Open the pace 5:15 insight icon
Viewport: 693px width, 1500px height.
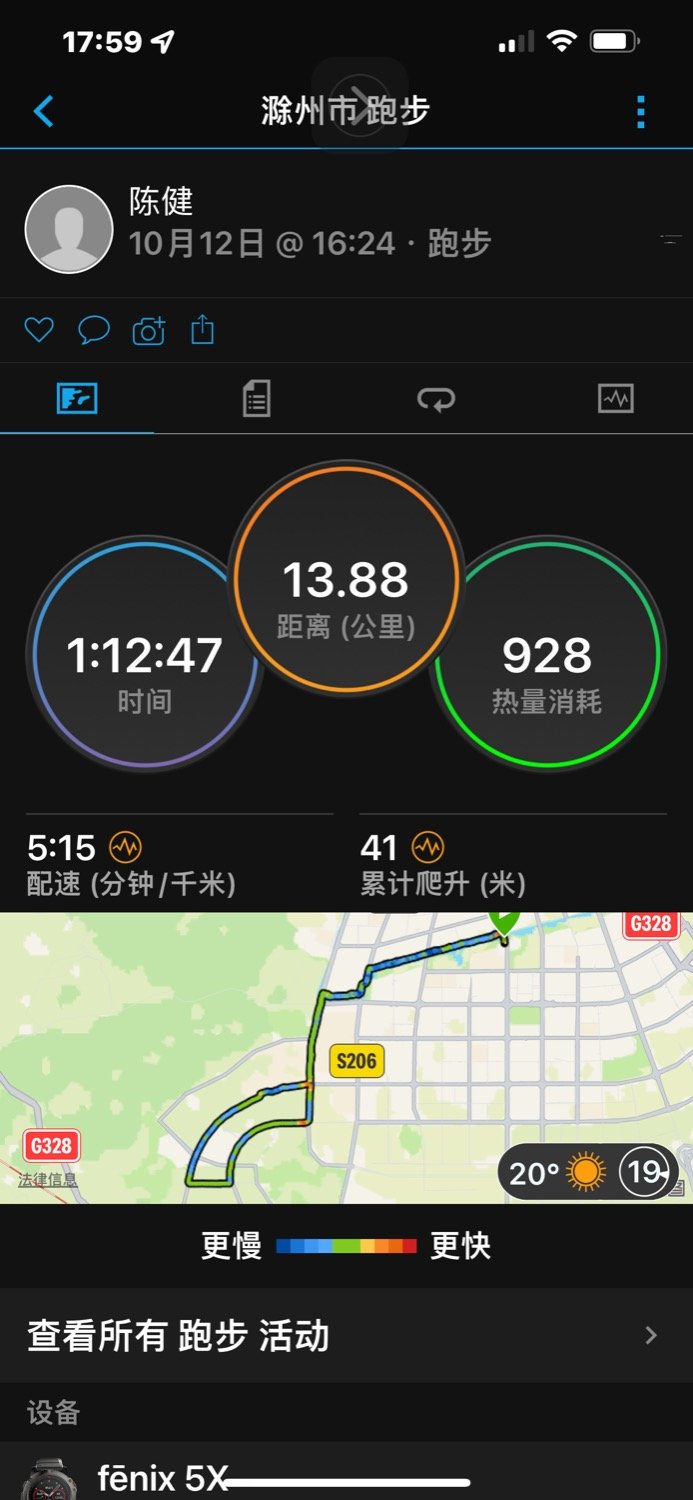coord(126,848)
